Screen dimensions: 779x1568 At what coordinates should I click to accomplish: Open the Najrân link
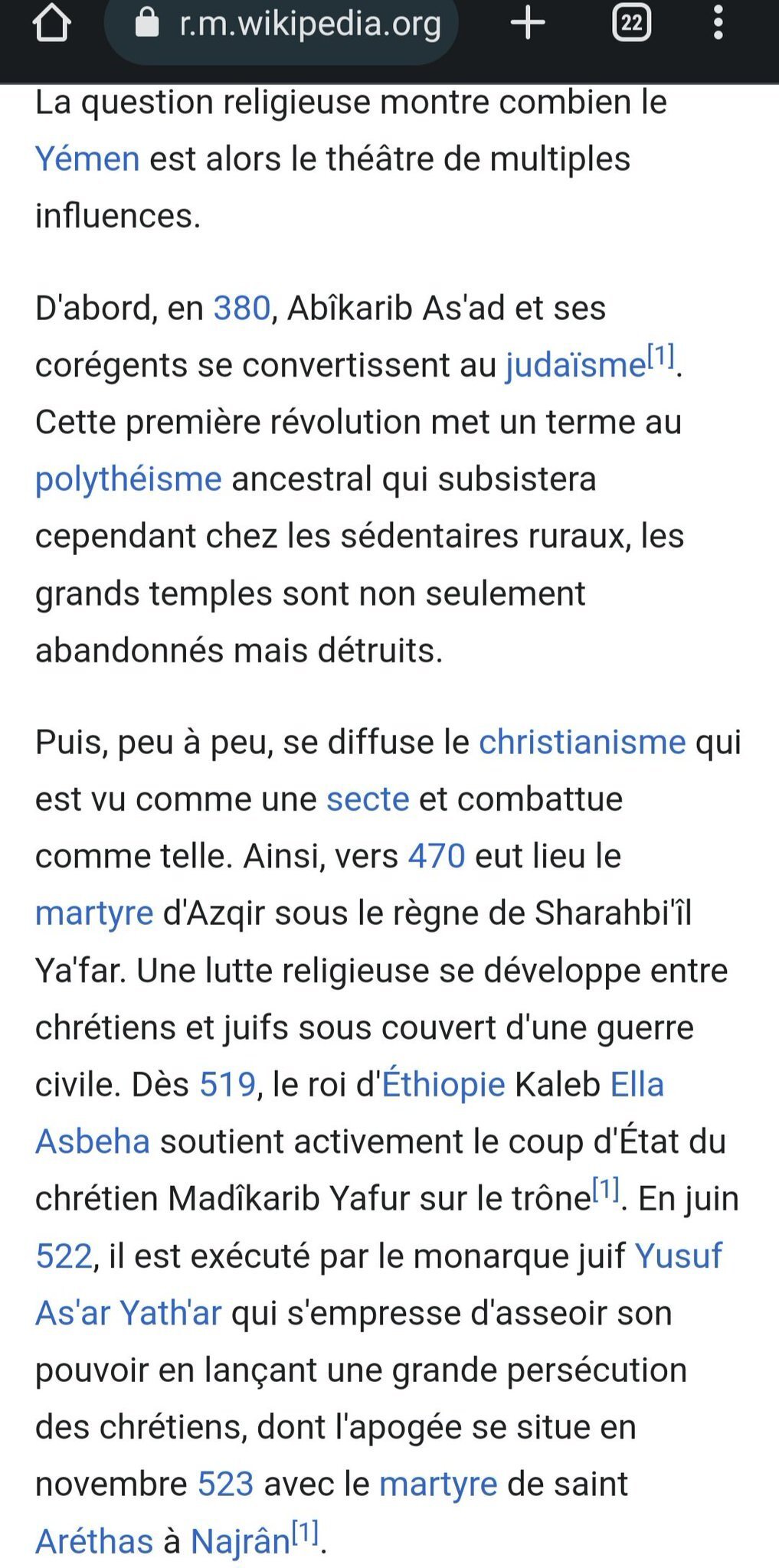coord(241,1541)
